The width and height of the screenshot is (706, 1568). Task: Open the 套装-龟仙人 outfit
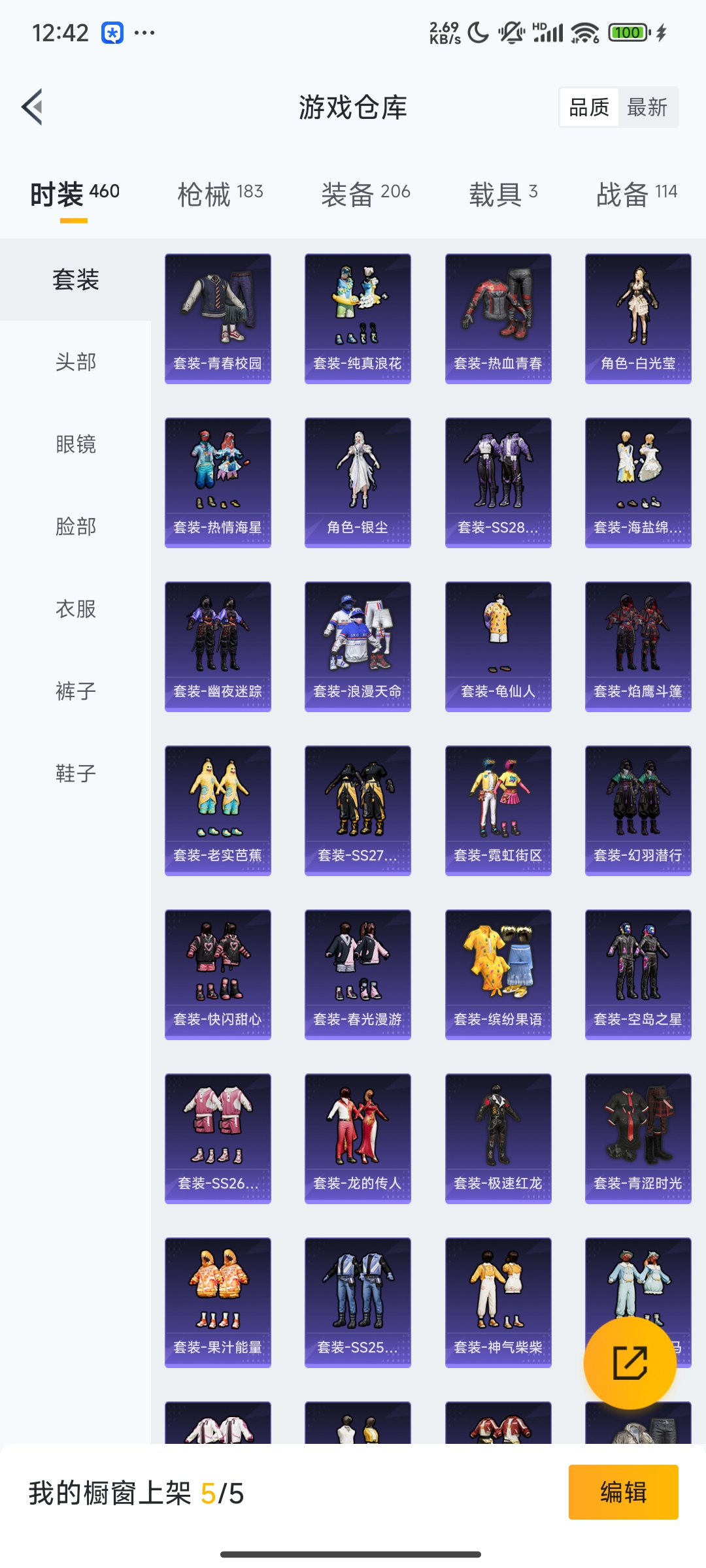pyautogui.click(x=498, y=647)
